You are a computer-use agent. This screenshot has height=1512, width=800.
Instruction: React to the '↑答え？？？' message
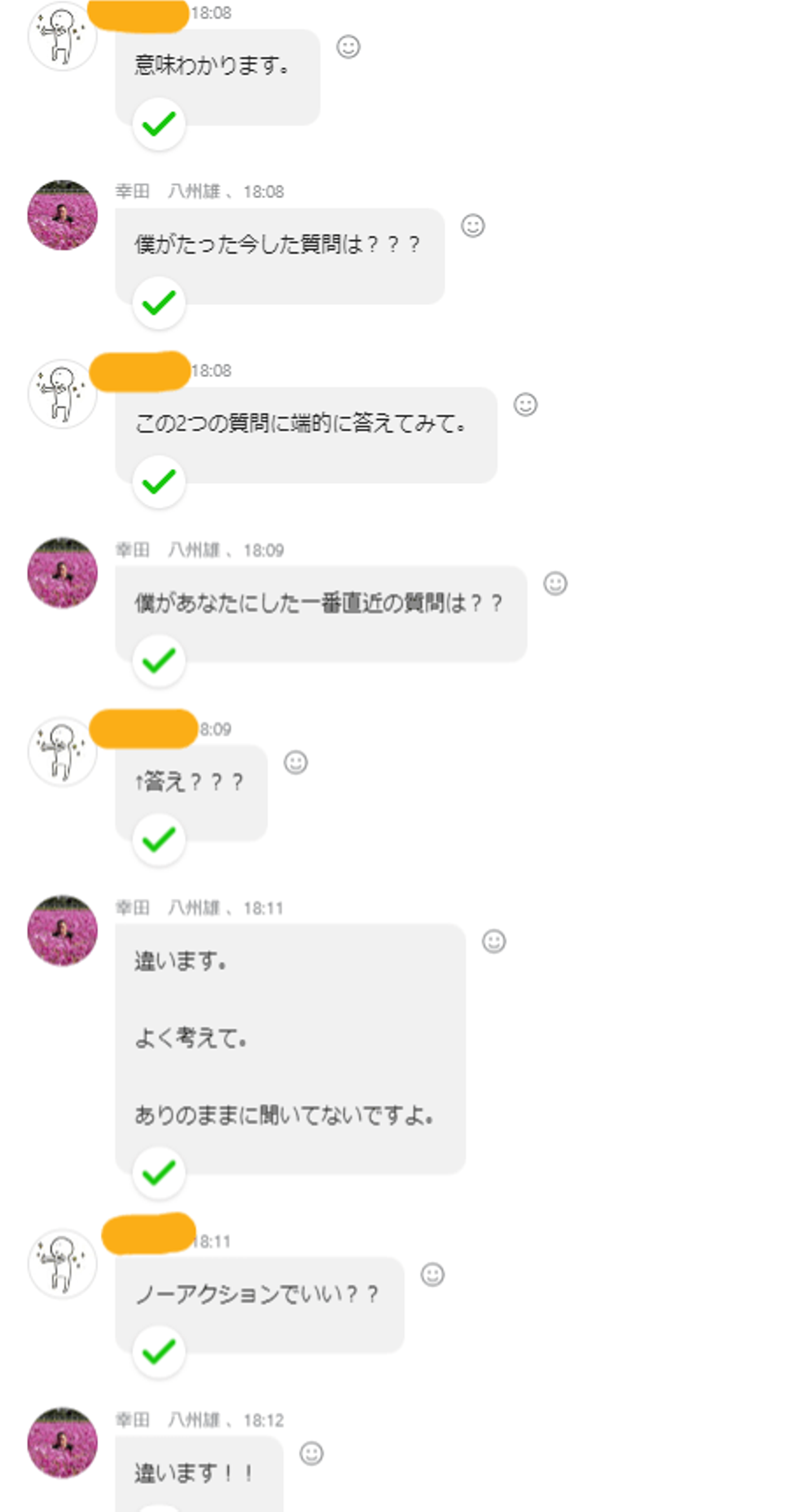point(295,763)
